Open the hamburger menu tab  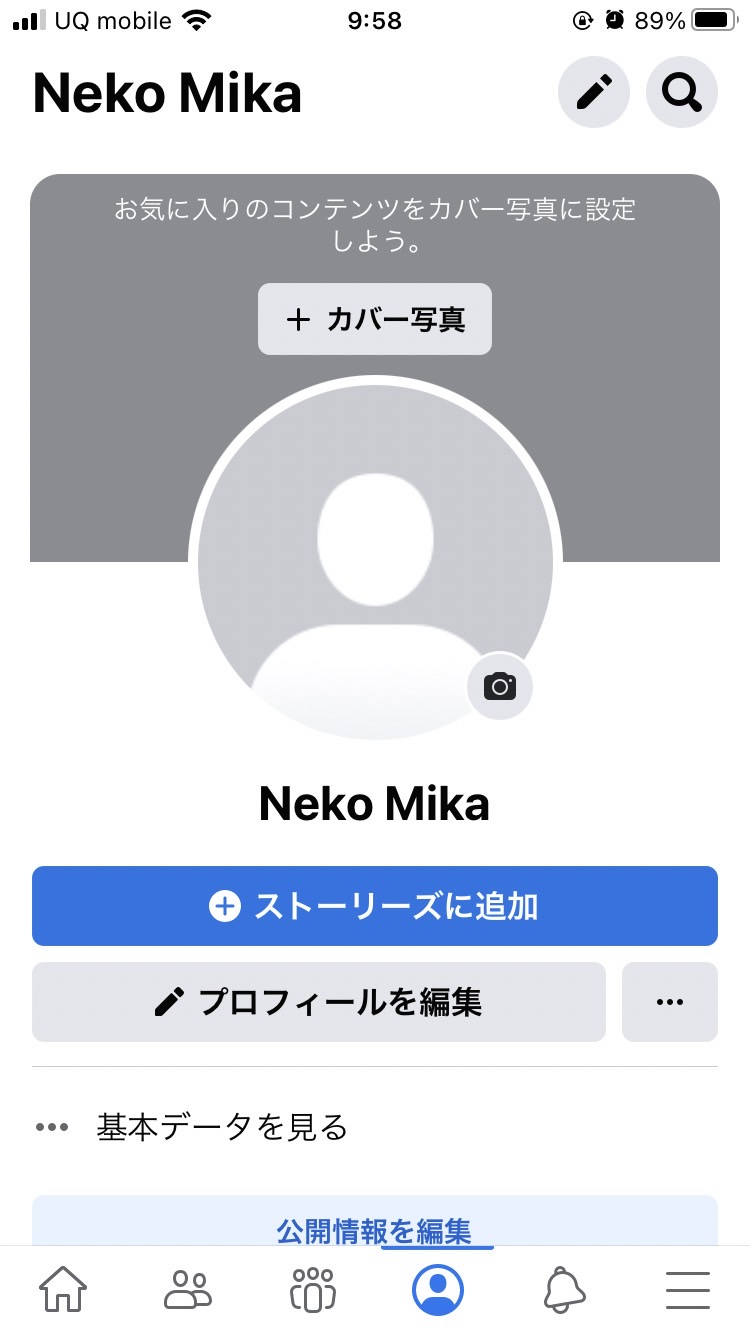688,1290
